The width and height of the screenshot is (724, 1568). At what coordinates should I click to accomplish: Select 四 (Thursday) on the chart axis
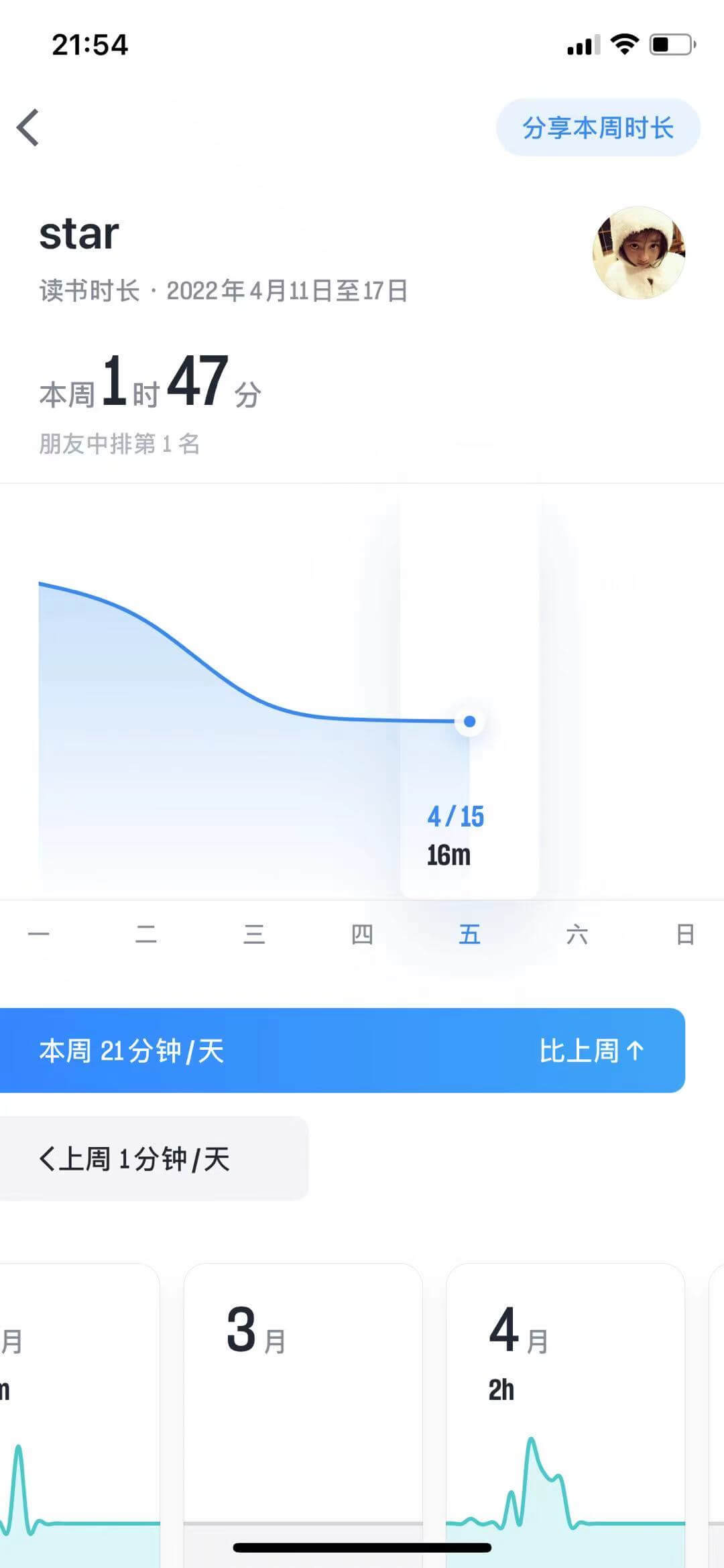(362, 934)
